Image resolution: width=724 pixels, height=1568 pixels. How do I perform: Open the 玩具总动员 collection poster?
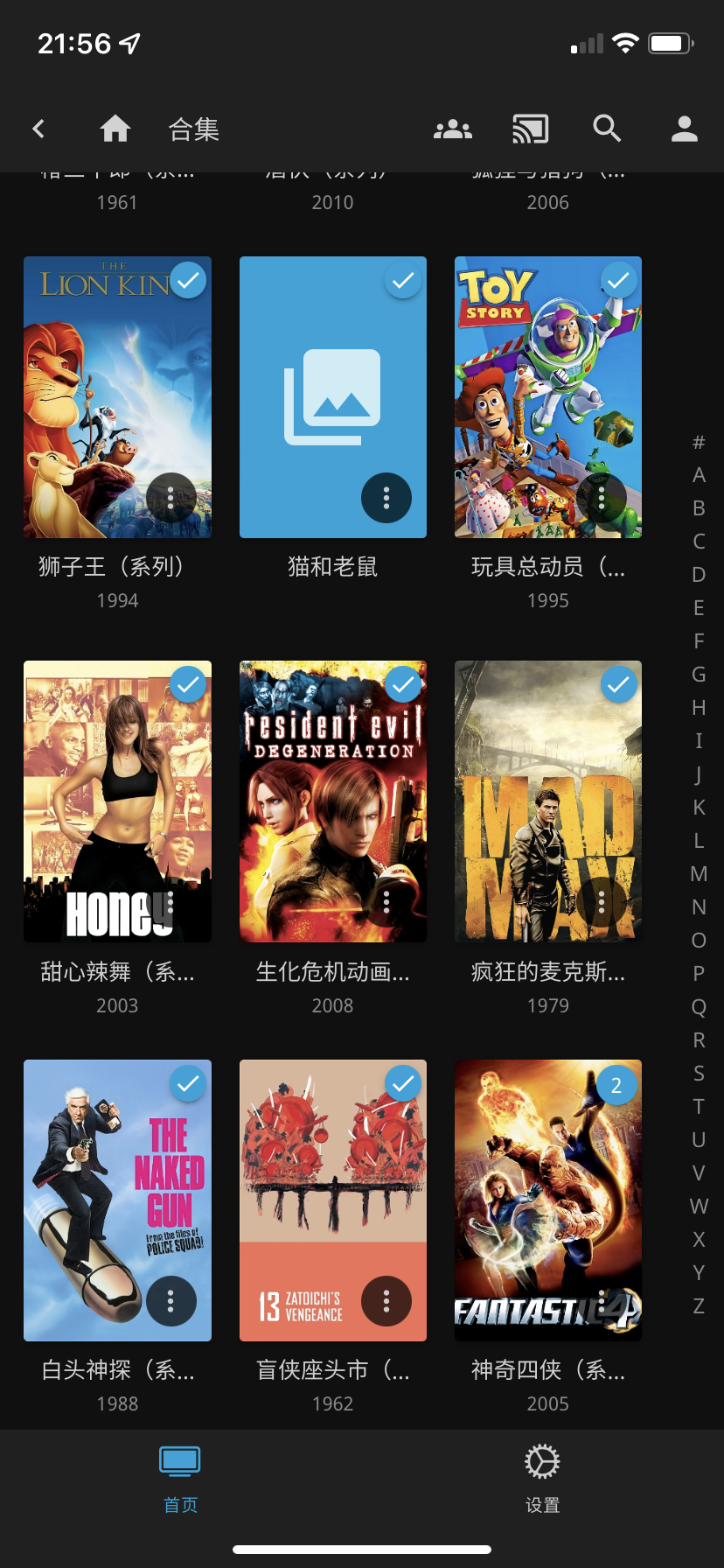coord(548,396)
